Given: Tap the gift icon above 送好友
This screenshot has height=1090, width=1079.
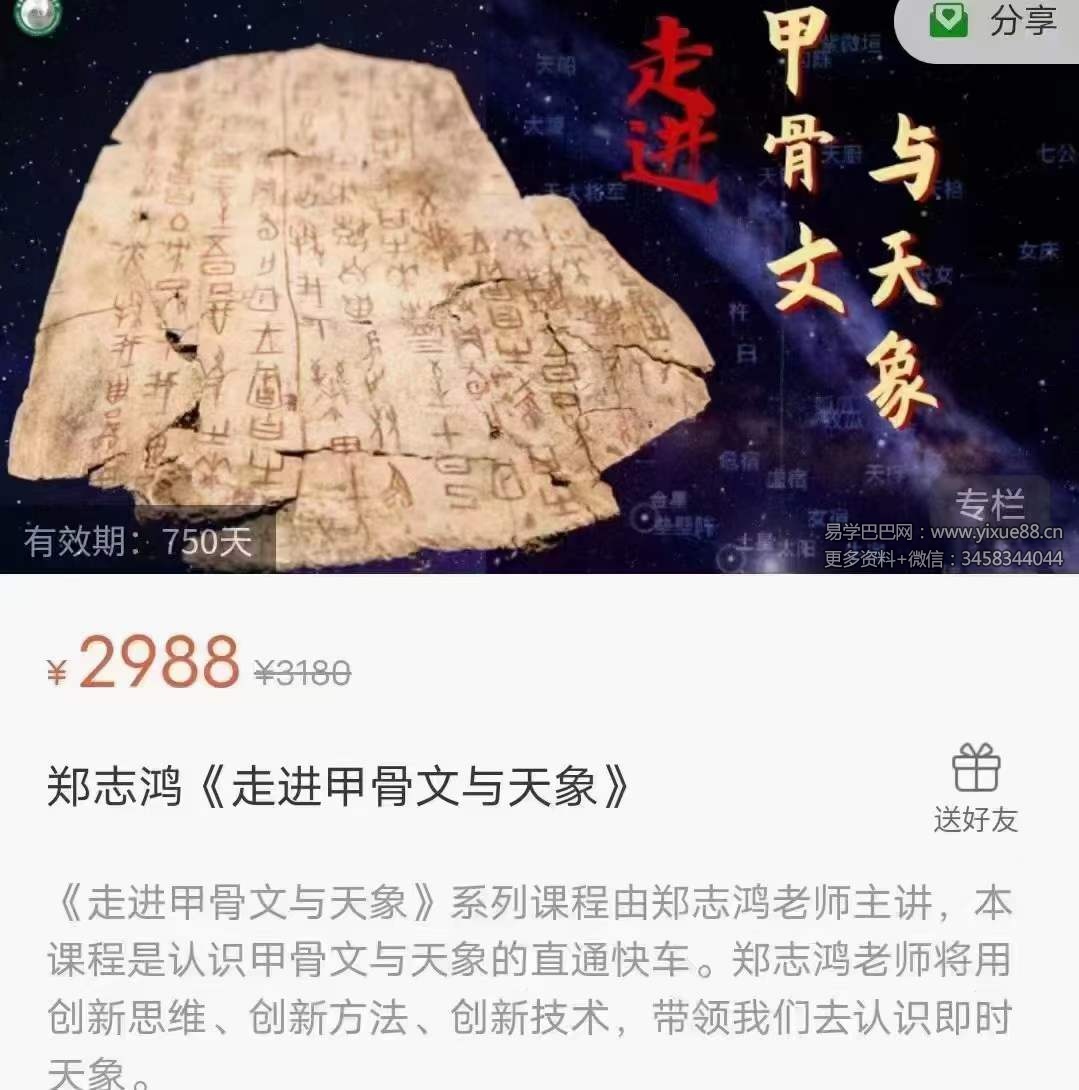Looking at the screenshot, I should click(x=977, y=769).
